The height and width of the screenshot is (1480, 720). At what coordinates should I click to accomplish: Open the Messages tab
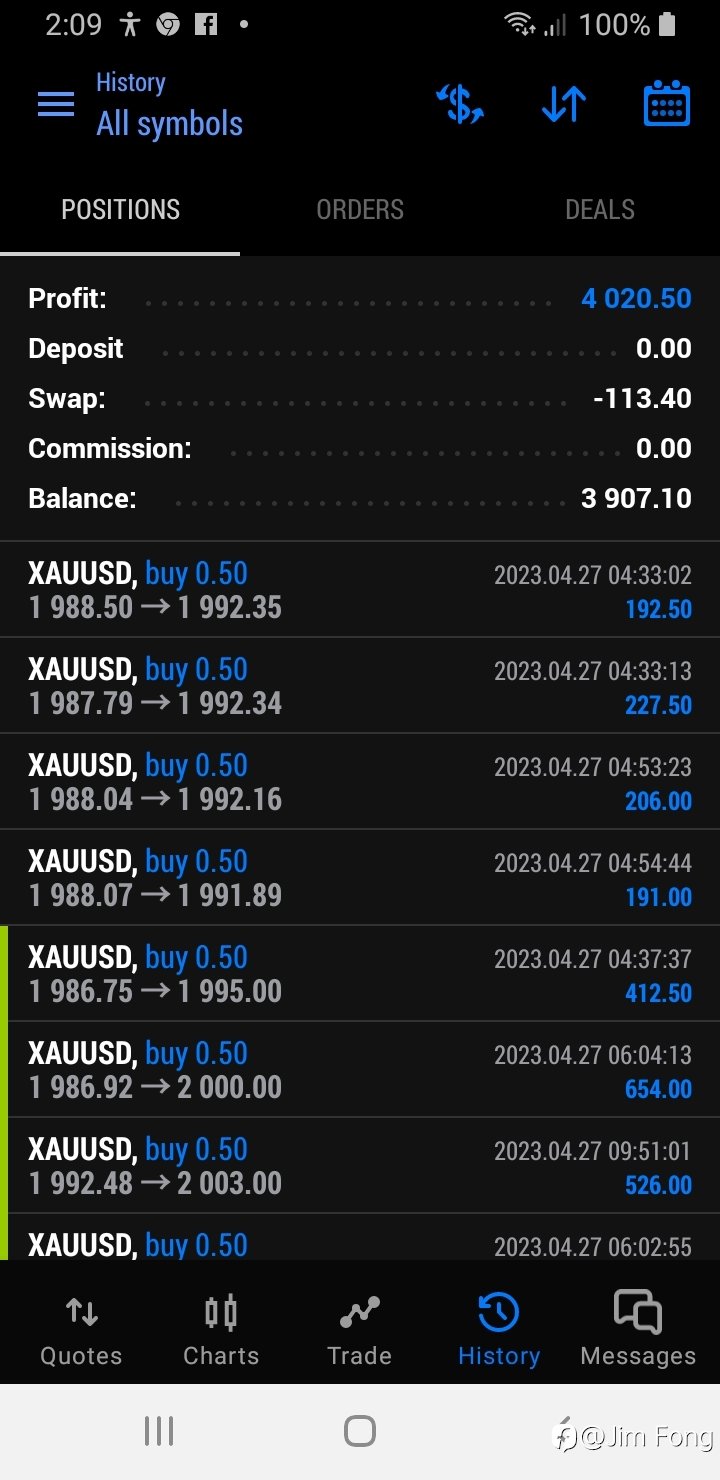coord(638,1329)
